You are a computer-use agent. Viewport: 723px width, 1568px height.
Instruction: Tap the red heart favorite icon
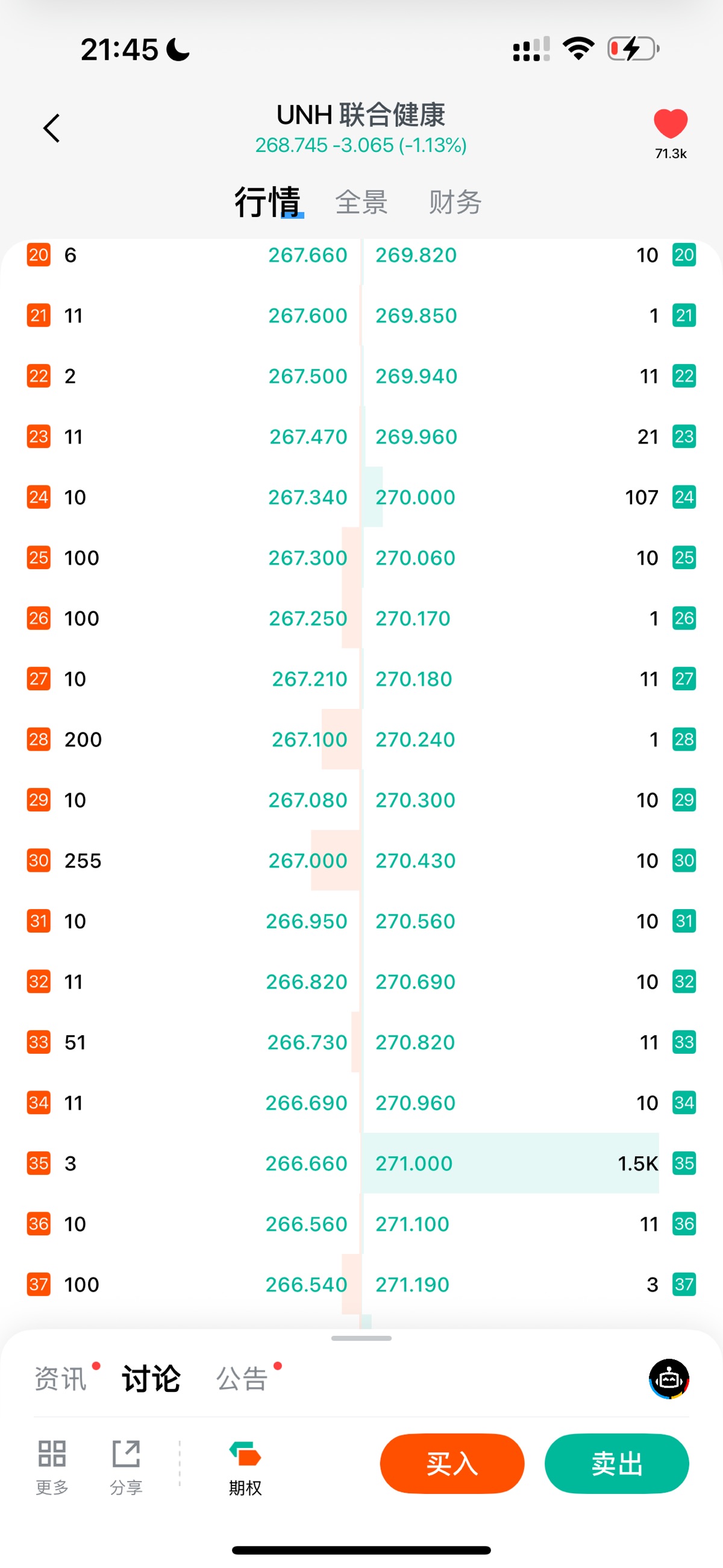pos(670,124)
